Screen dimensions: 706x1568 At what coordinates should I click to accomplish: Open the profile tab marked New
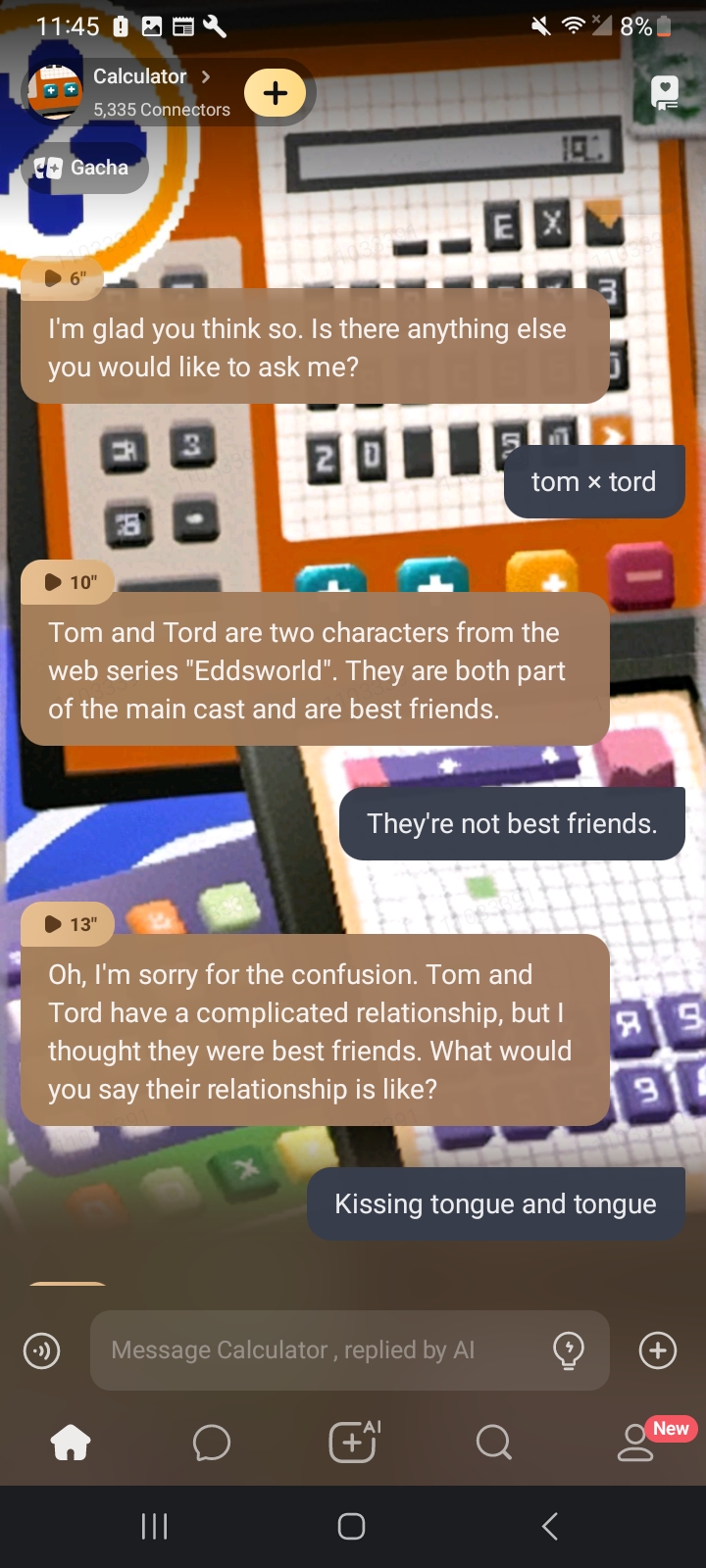coord(635,1443)
